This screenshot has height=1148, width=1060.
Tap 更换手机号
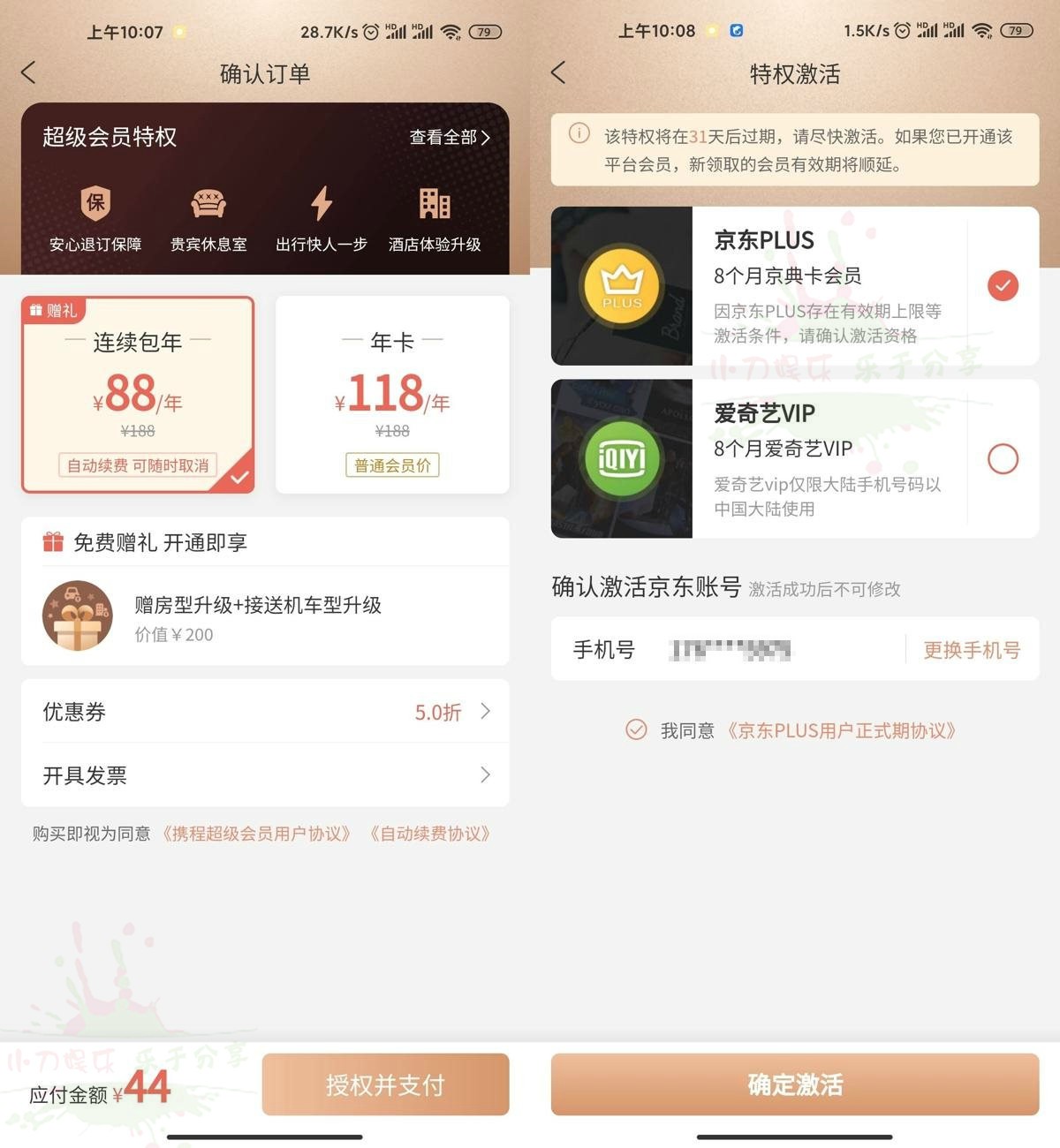[972, 650]
